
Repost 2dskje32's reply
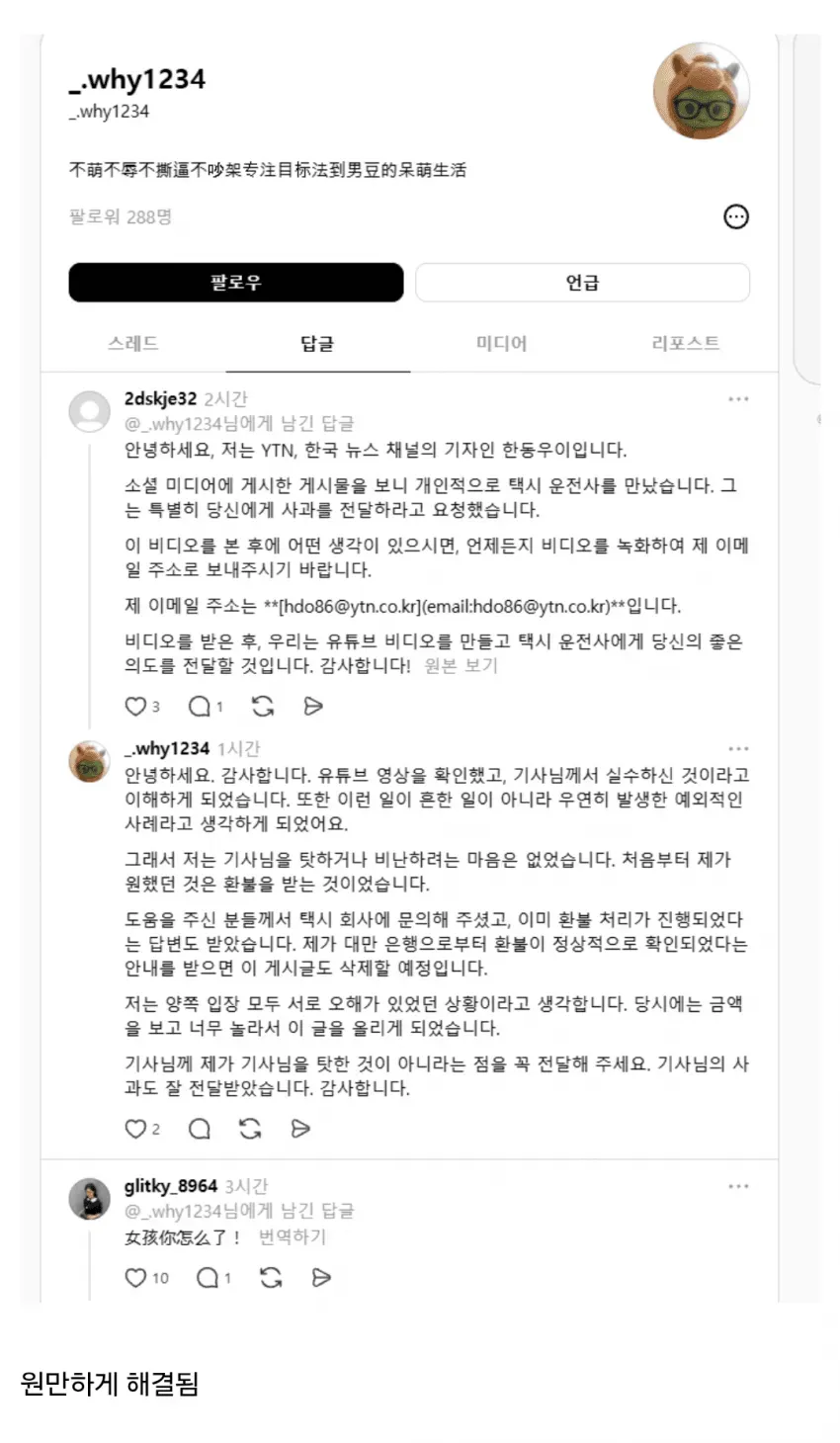pyautogui.click(x=262, y=706)
